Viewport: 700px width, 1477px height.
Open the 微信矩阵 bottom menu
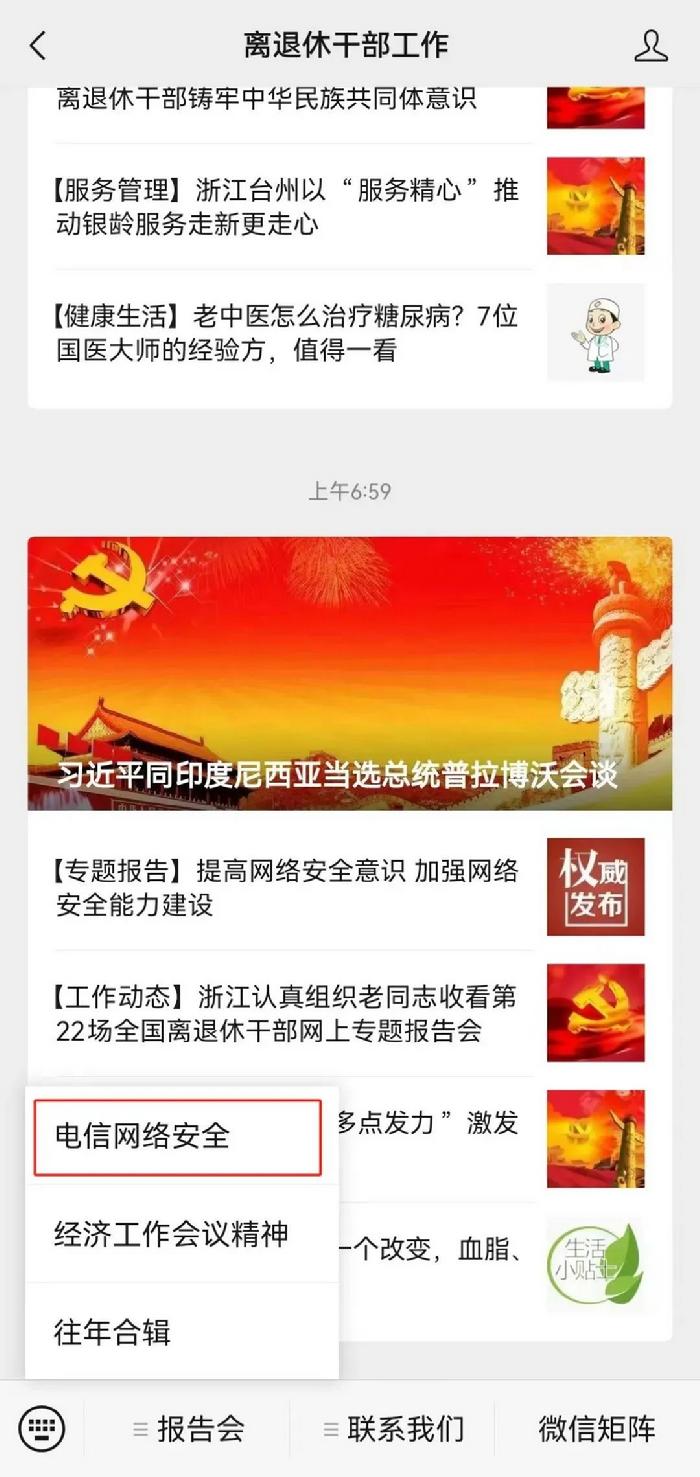pos(597,1429)
